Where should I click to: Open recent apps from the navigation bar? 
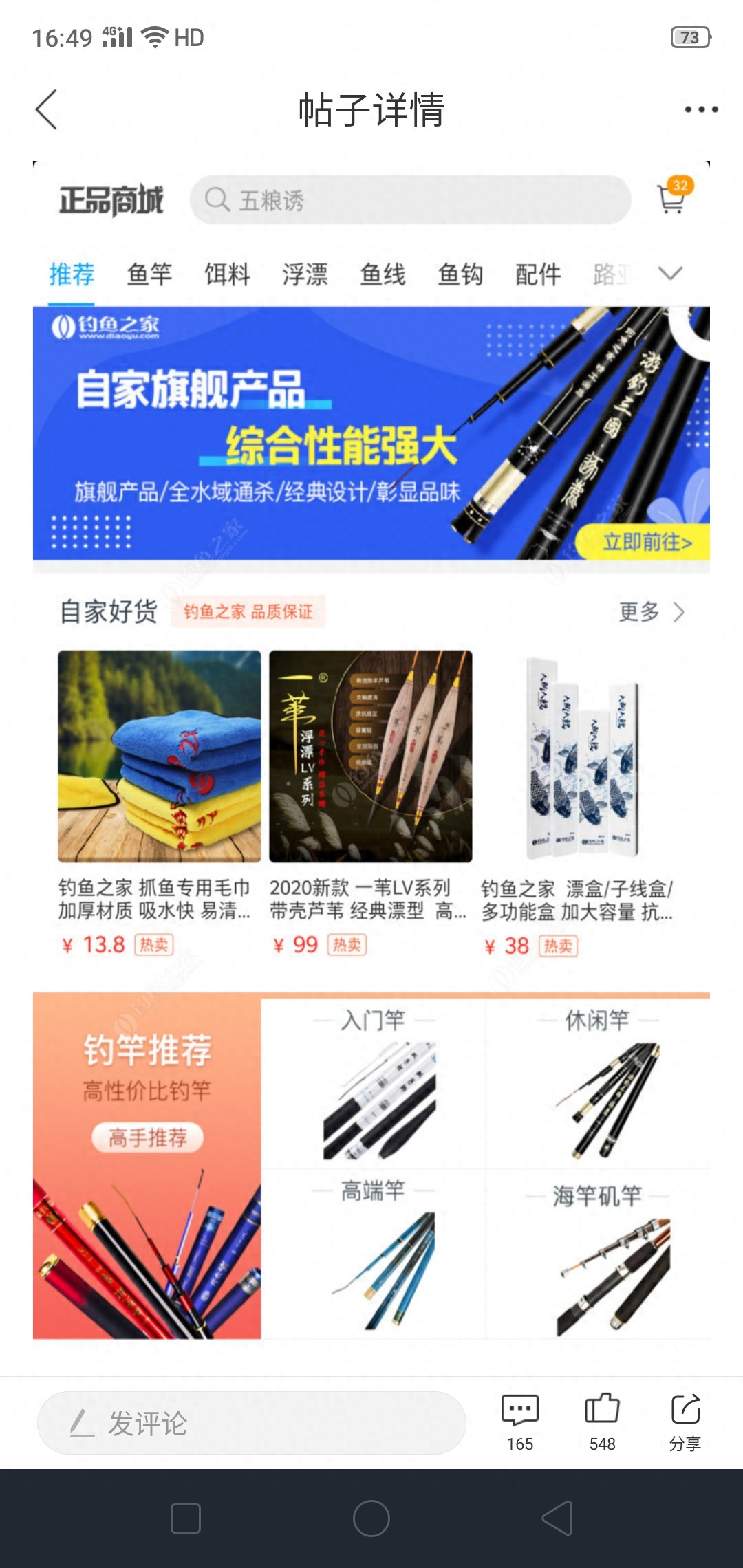pos(186,1518)
